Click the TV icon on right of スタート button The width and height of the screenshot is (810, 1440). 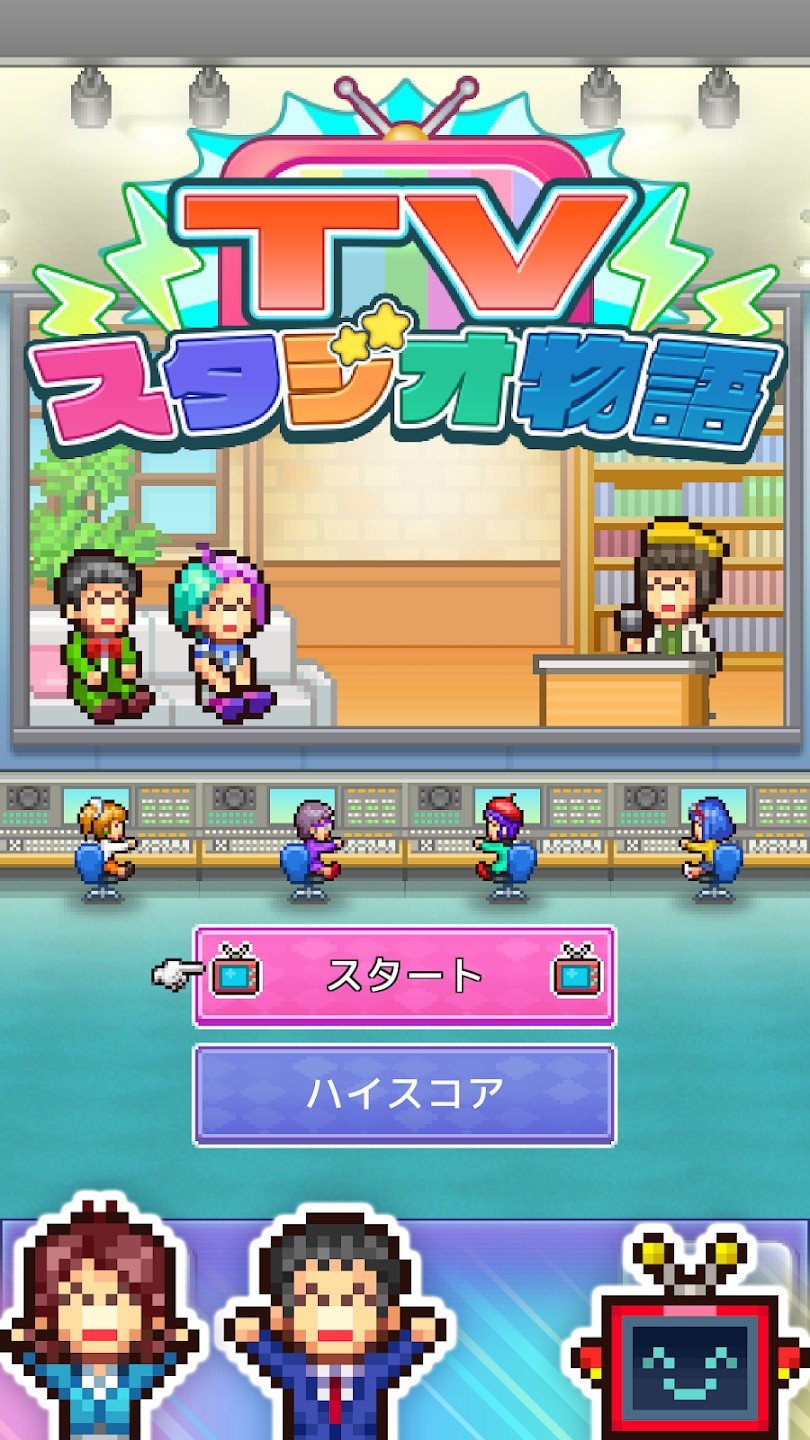click(577, 975)
